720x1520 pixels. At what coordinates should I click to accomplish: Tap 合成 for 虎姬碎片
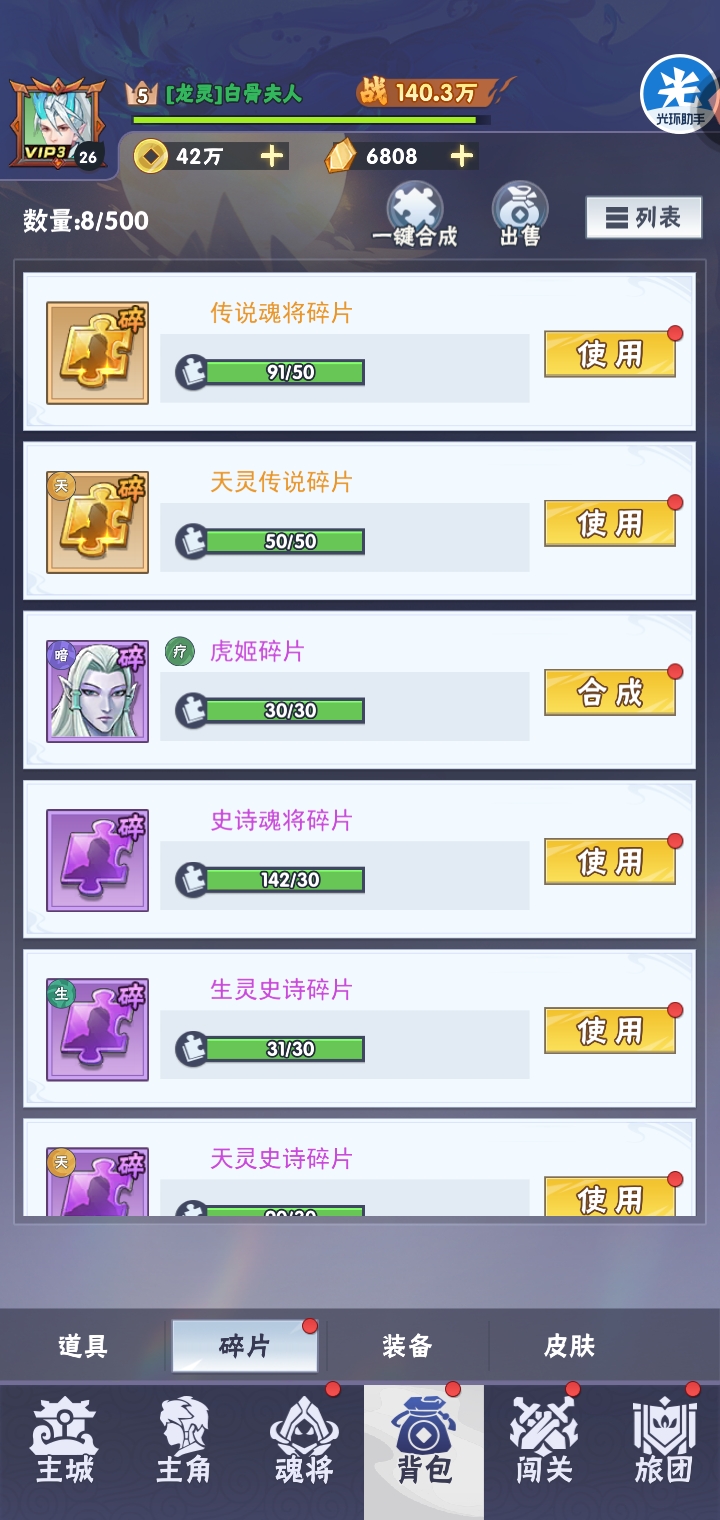(609, 692)
